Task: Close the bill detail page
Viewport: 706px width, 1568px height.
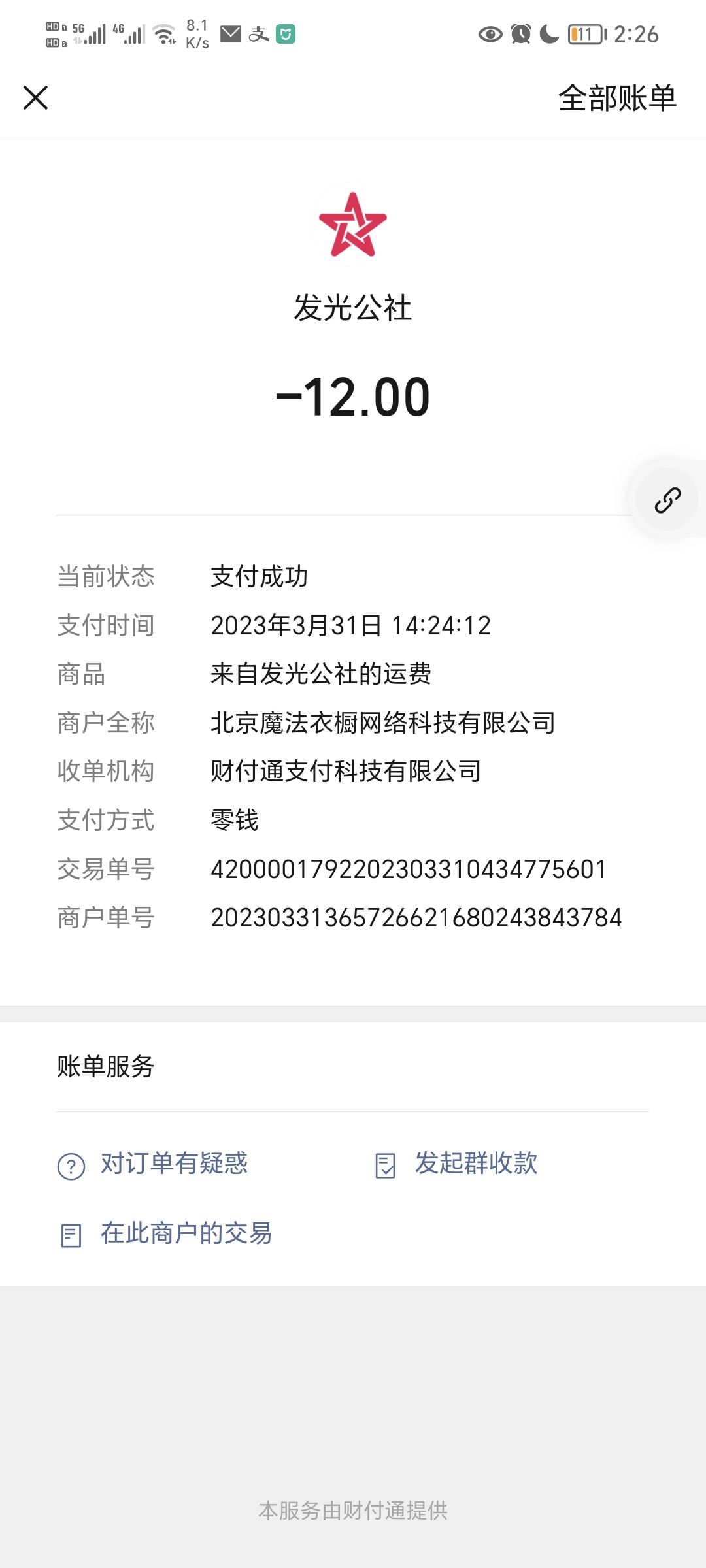Action: point(36,98)
